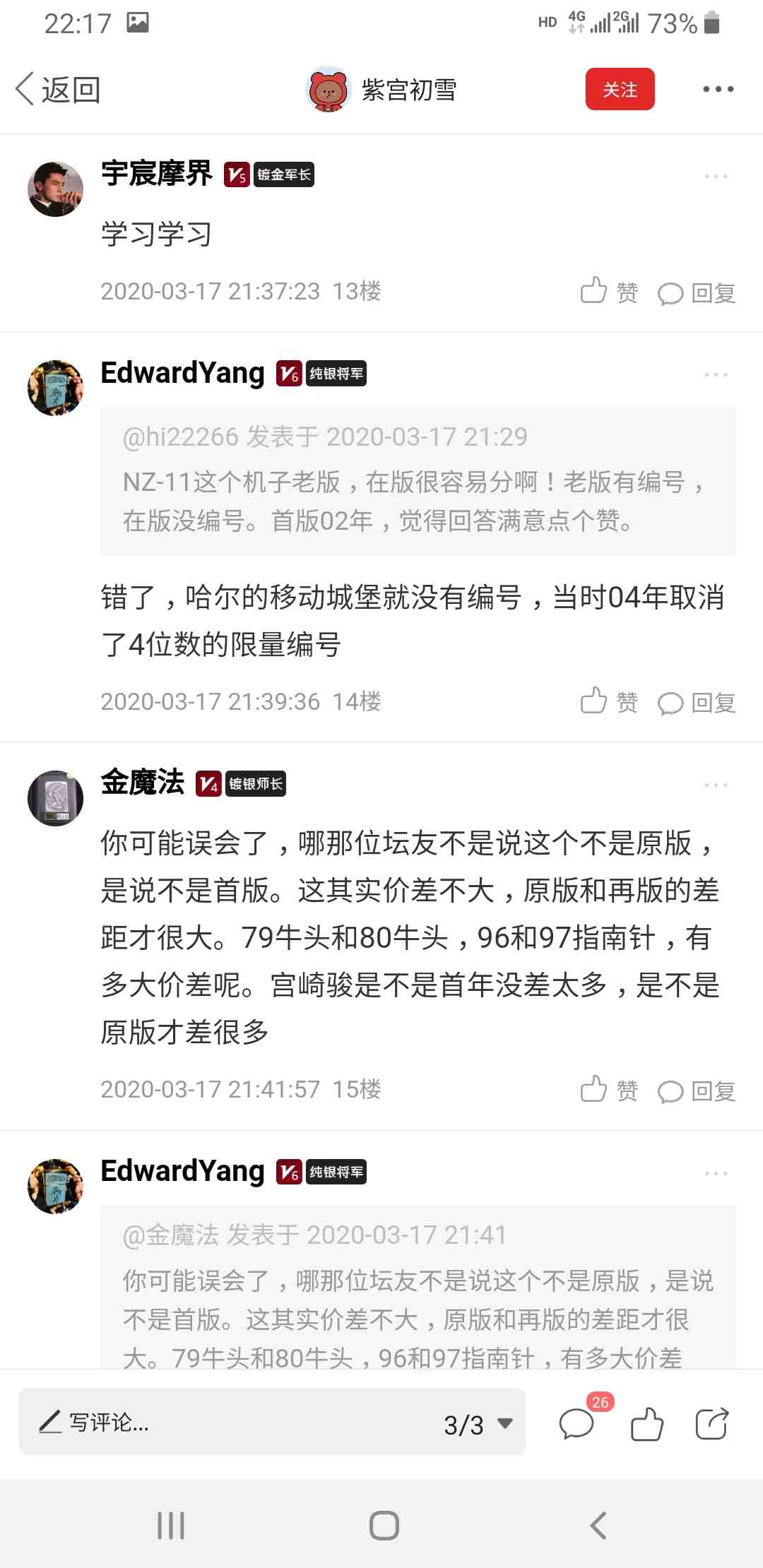763x1568 pixels.
Task: View 金魔法's profile avatar
Action: coord(55,797)
